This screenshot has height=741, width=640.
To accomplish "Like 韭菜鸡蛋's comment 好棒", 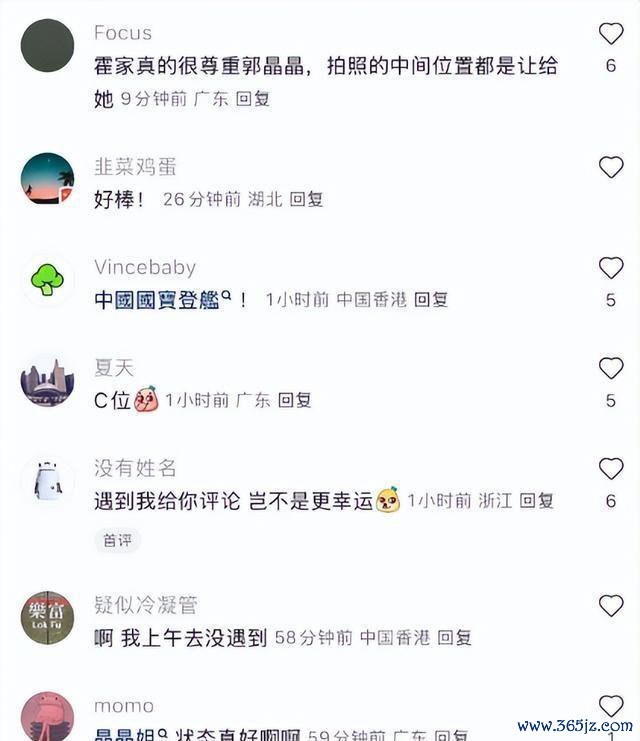I will click(610, 167).
